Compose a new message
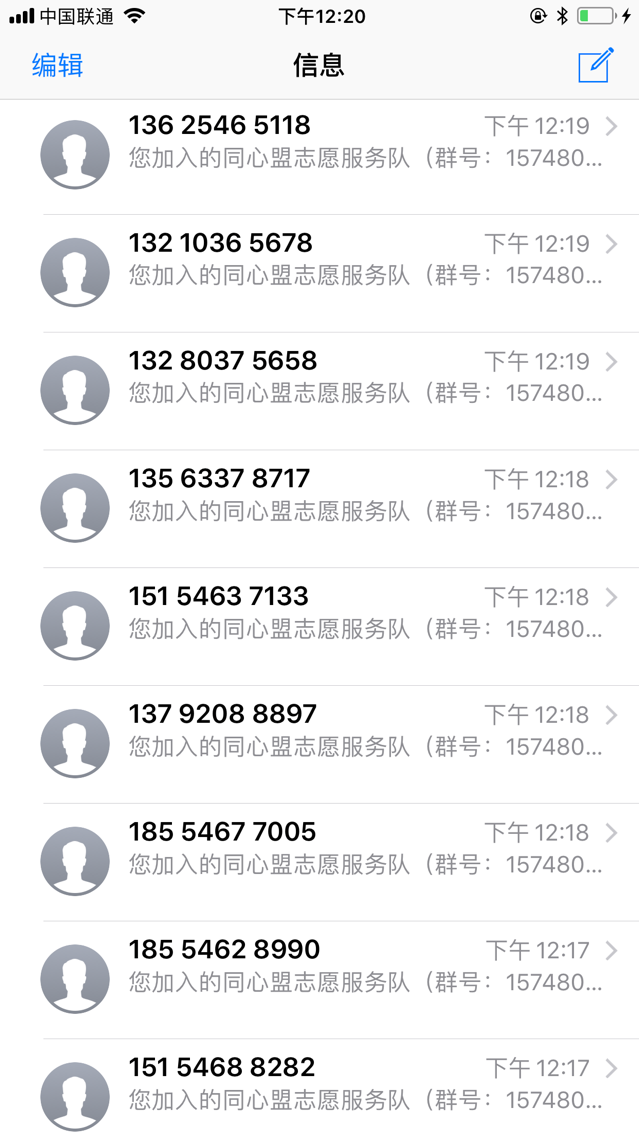The width and height of the screenshot is (639, 1136). [x=596, y=65]
